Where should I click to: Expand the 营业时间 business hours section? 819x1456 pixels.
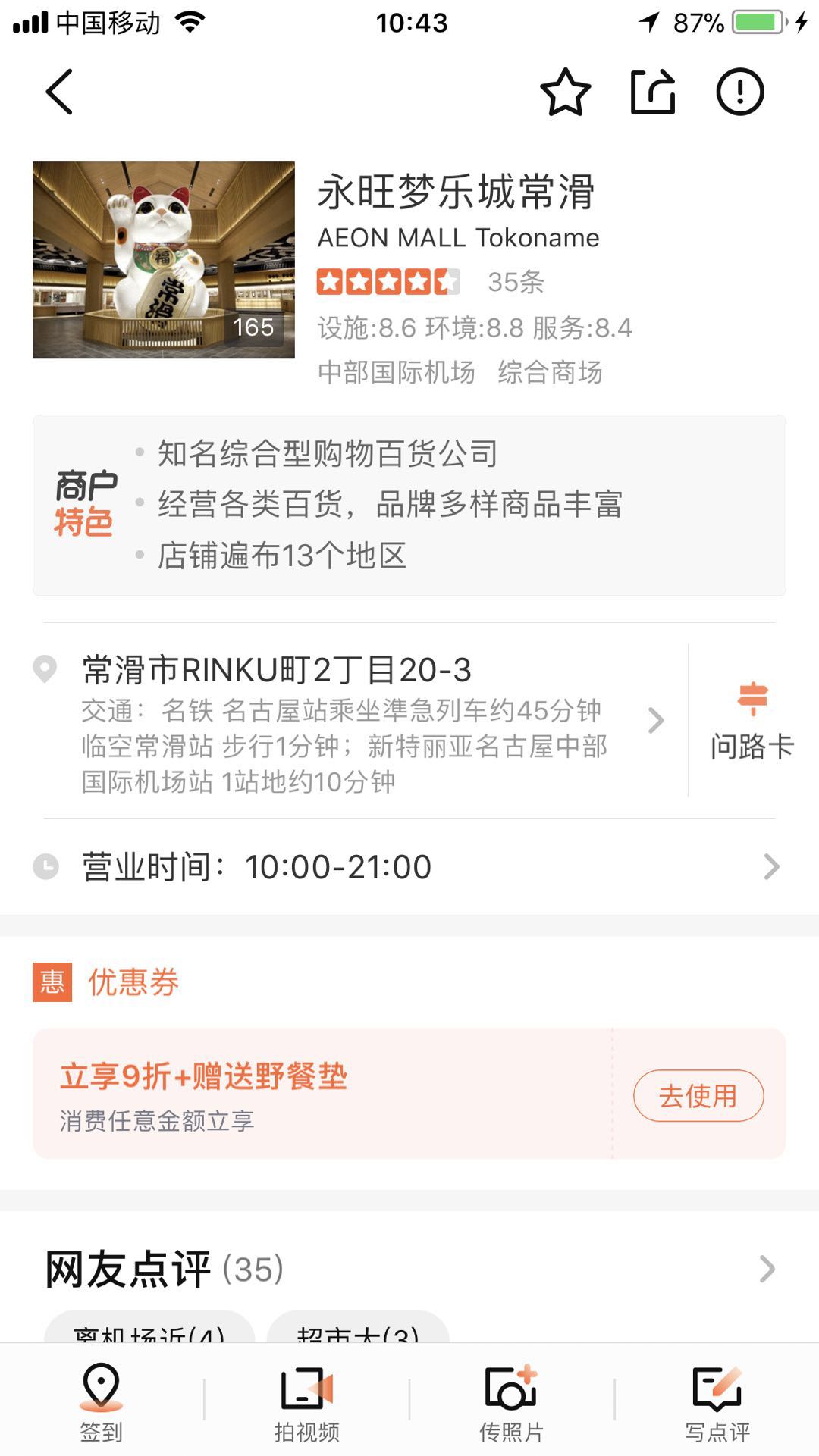(409, 866)
